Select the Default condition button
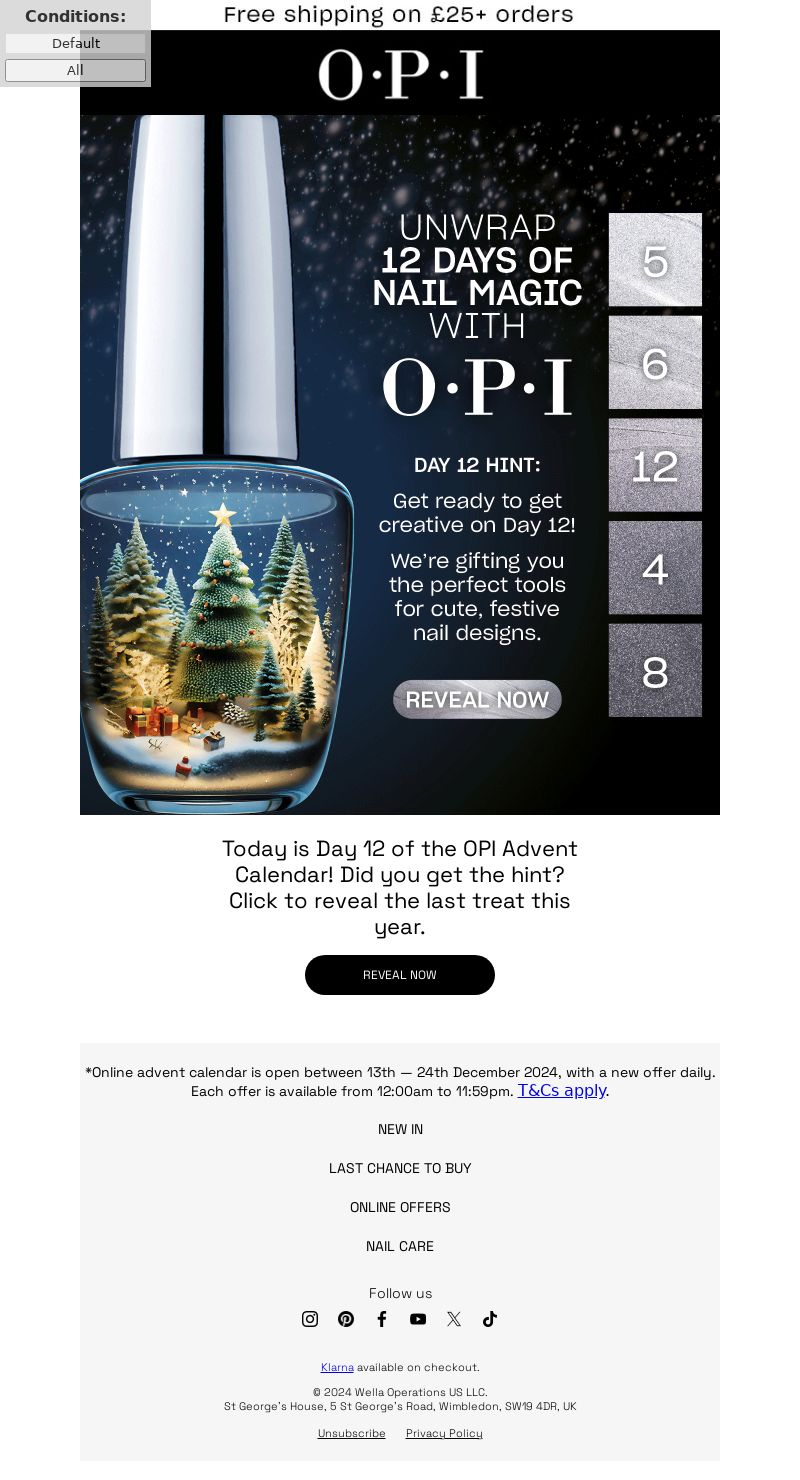This screenshot has width=800, height=1480. [x=75, y=43]
